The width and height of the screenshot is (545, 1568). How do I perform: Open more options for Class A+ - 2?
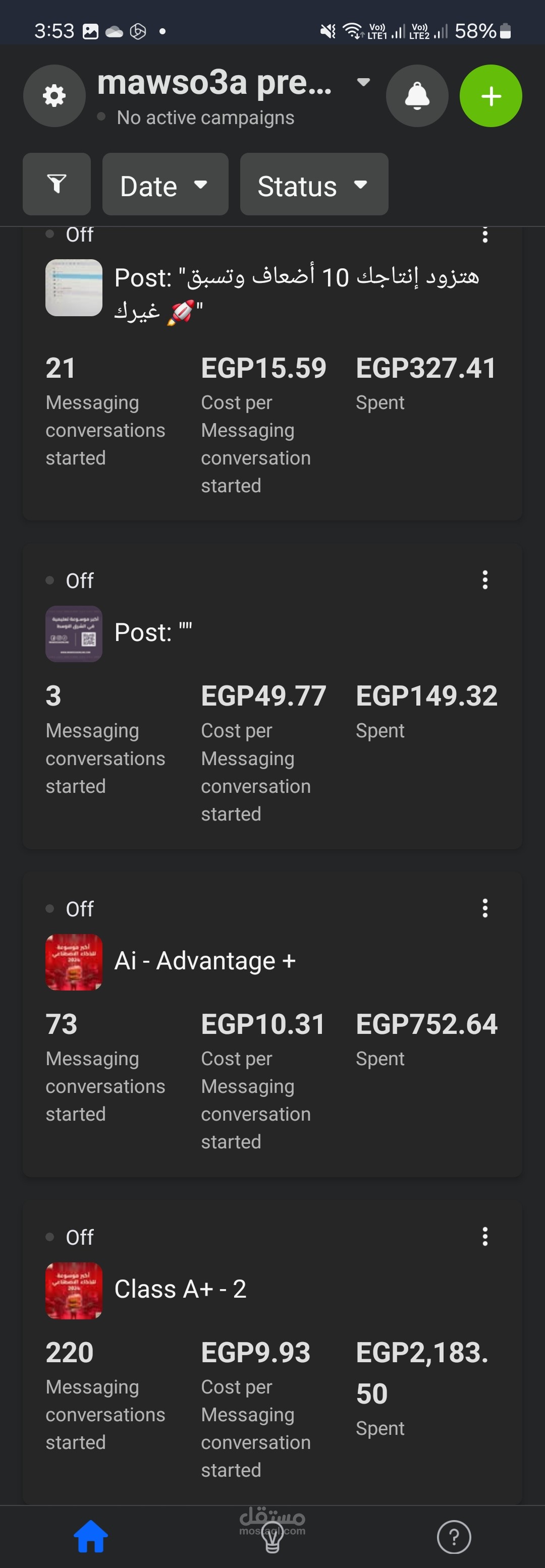click(485, 1236)
